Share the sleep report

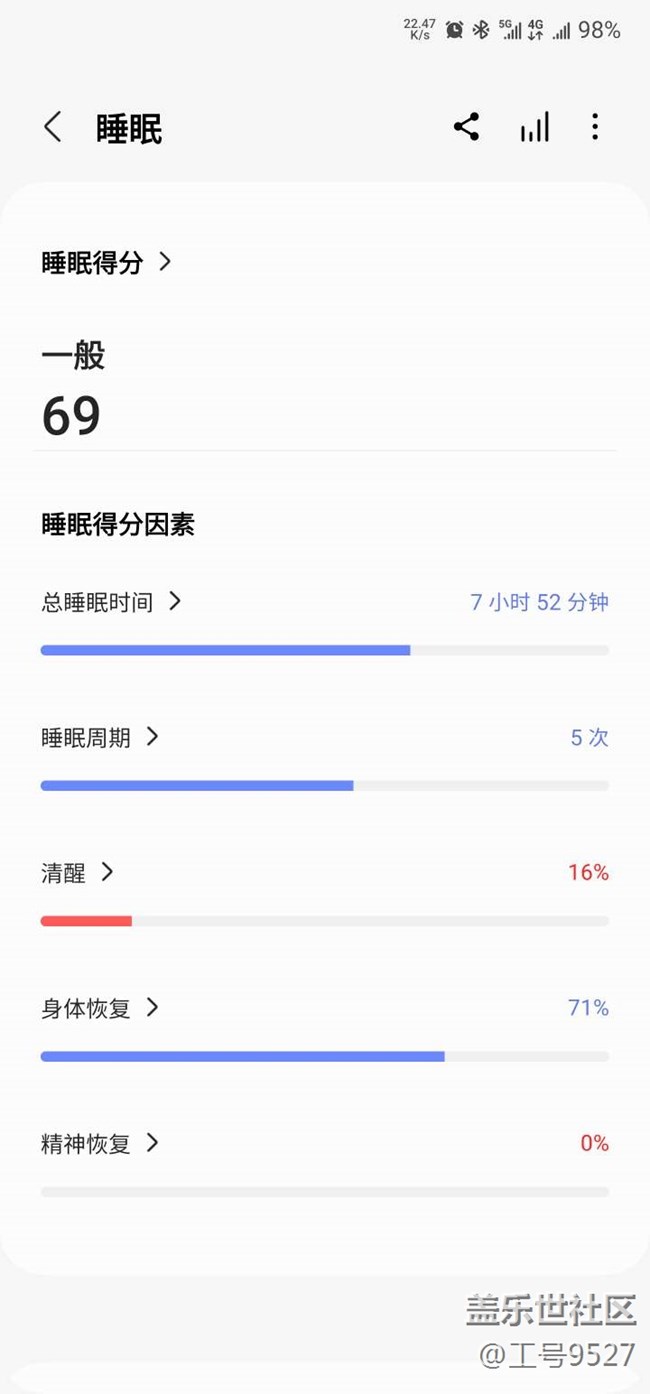(466, 127)
